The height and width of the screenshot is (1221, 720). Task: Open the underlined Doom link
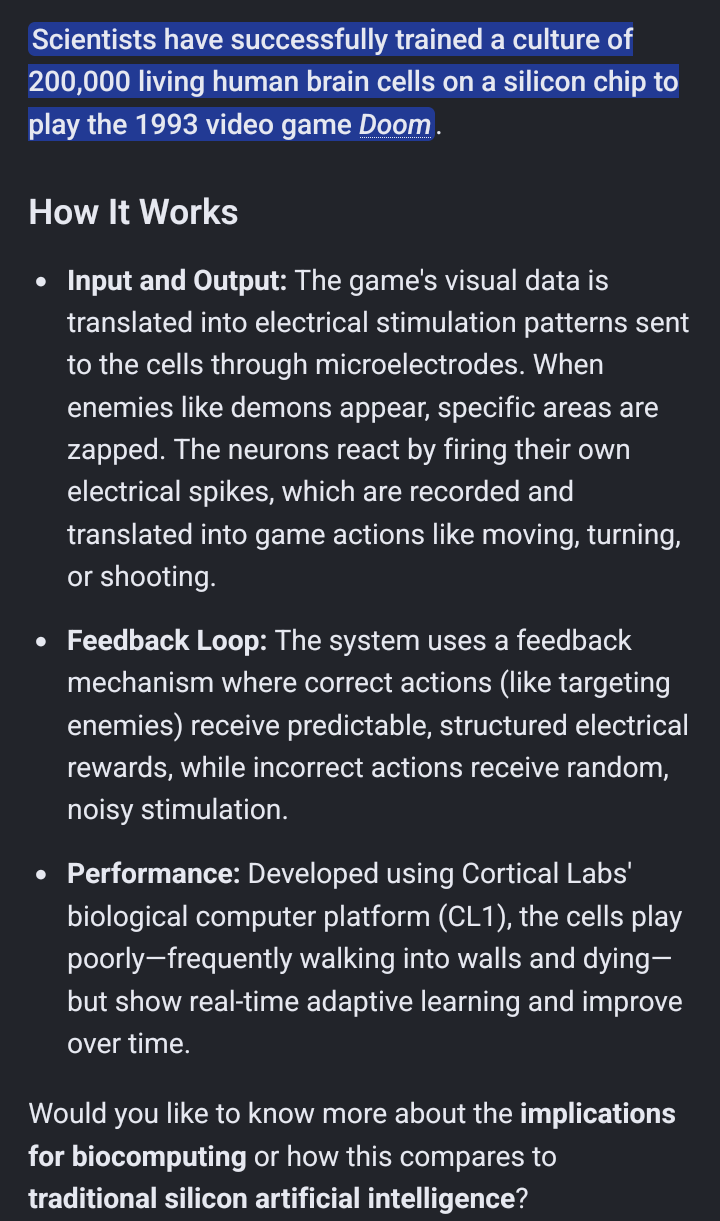pyautogui.click(x=395, y=126)
